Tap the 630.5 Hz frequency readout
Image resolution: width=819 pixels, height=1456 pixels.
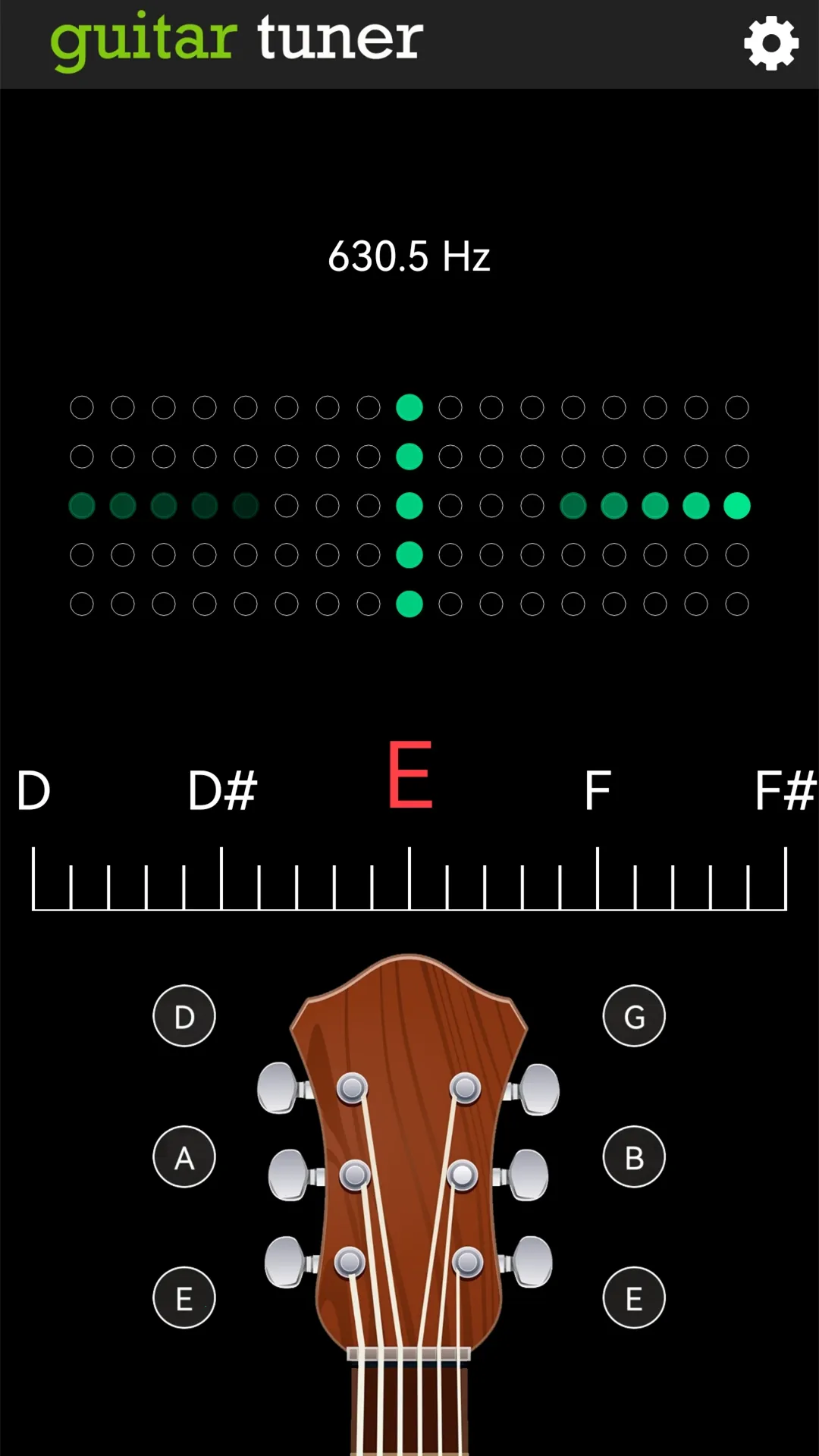(409, 258)
